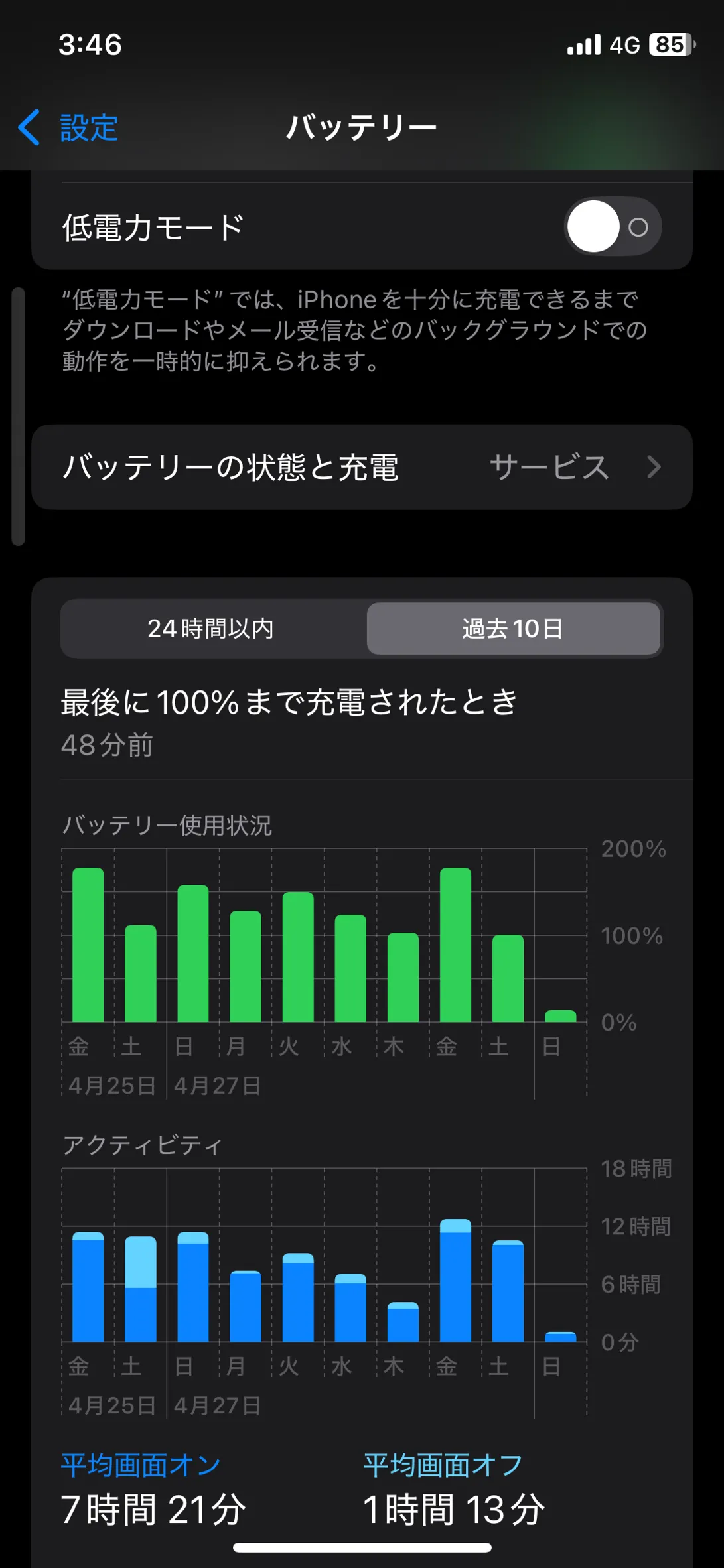Image resolution: width=724 pixels, height=1568 pixels.
Task: Toggle 低電力モード switch
Action: (613, 227)
